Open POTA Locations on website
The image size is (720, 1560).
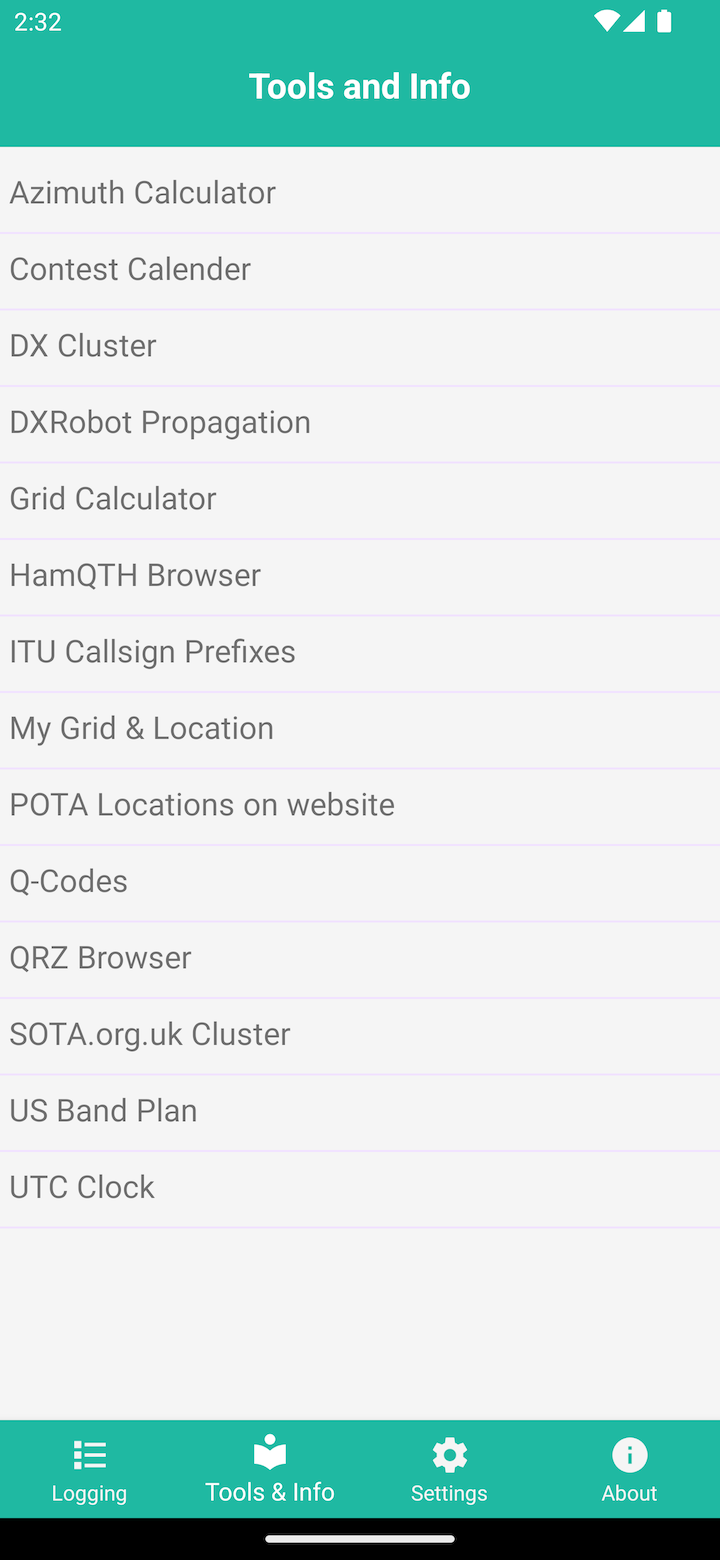point(202,805)
